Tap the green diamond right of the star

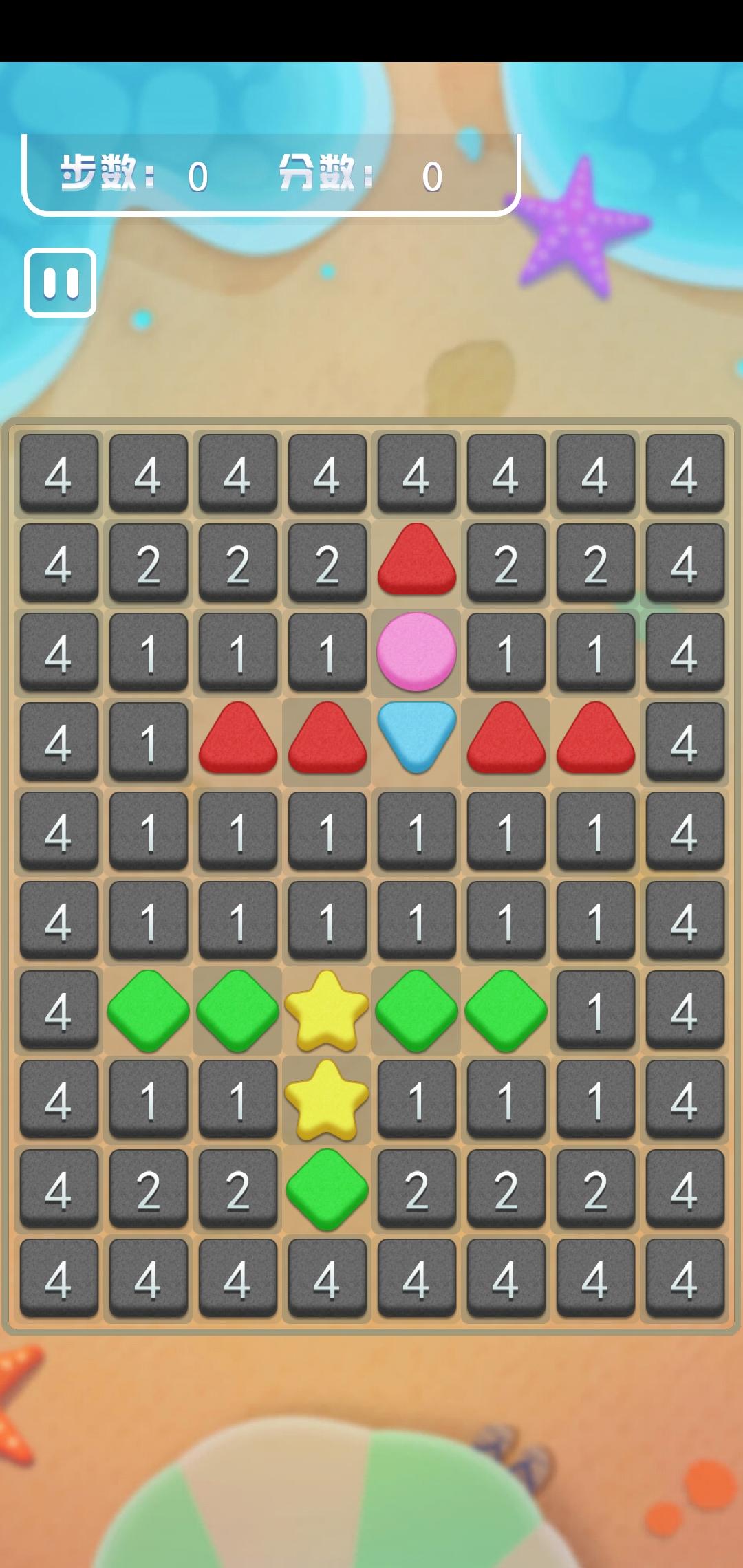(416, 1011)
